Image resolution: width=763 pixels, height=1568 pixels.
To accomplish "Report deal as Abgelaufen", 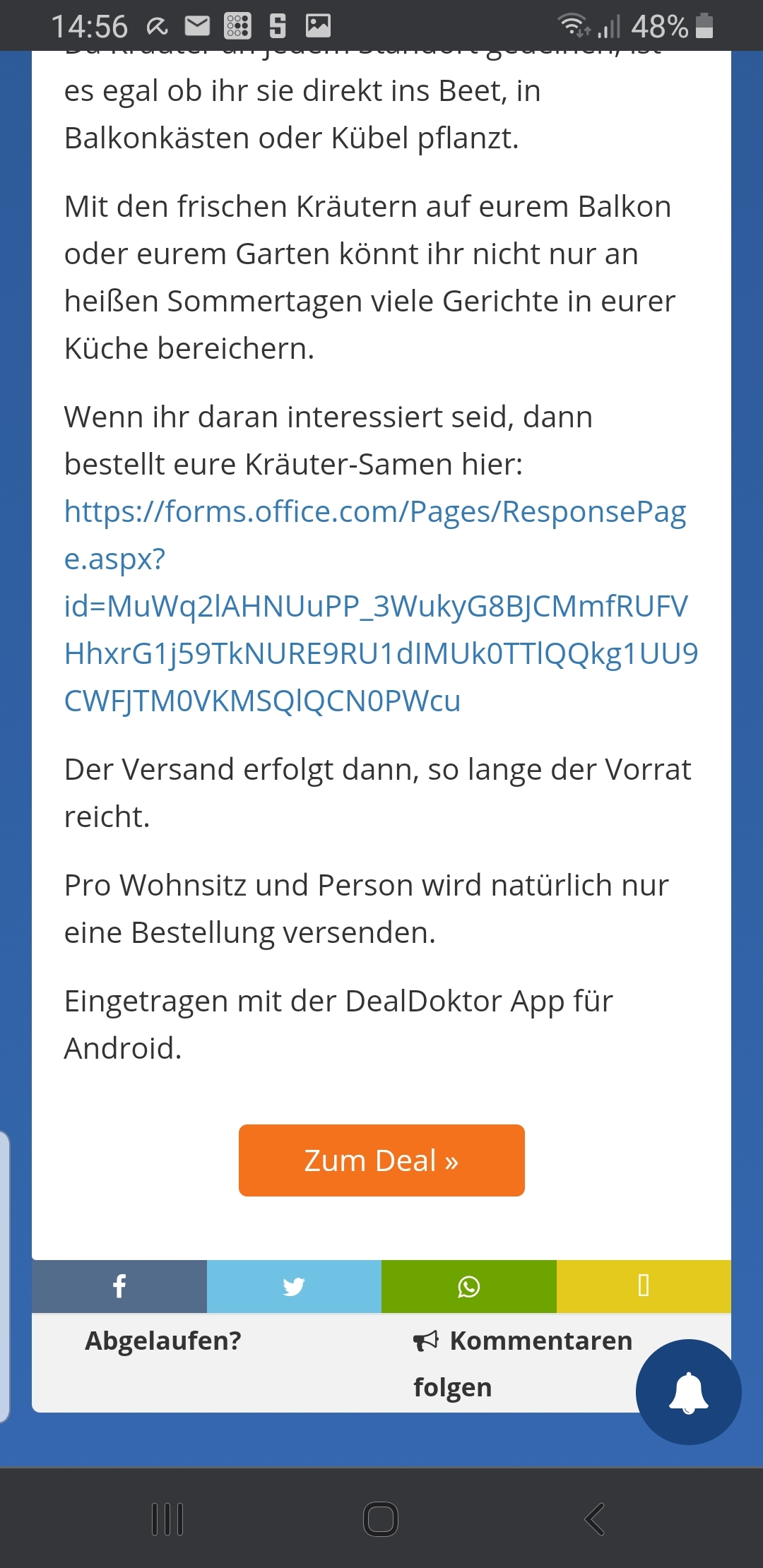I will tap(163, 1341).
